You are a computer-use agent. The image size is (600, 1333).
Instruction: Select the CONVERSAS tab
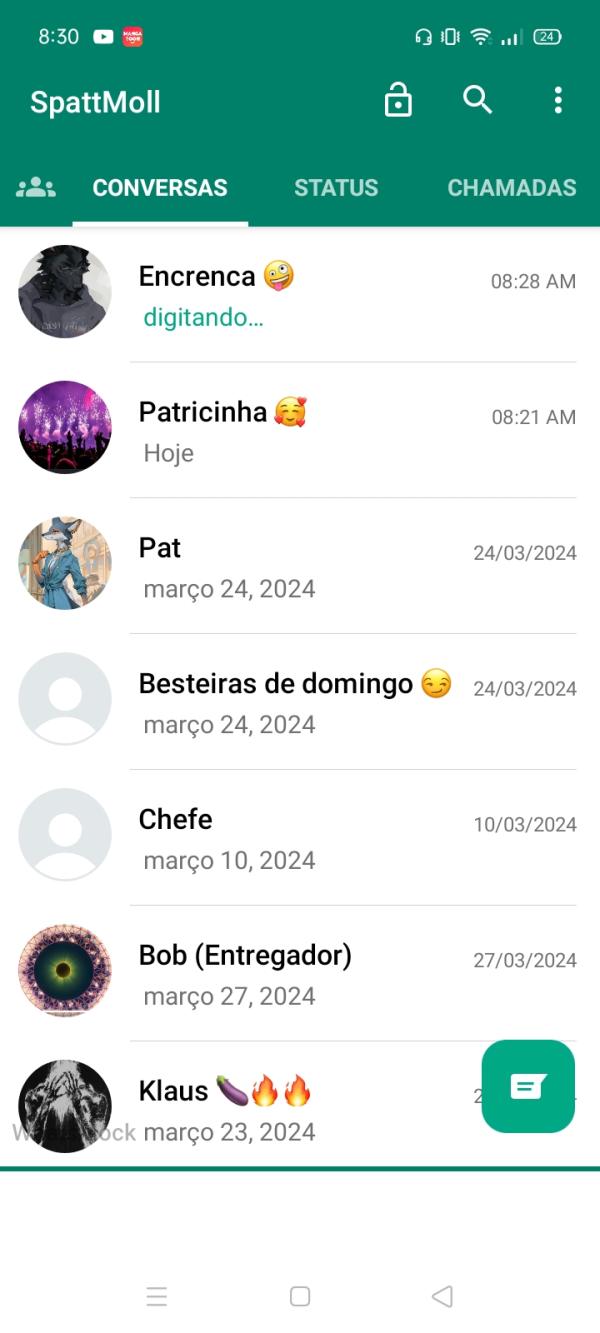pos(160,188)
